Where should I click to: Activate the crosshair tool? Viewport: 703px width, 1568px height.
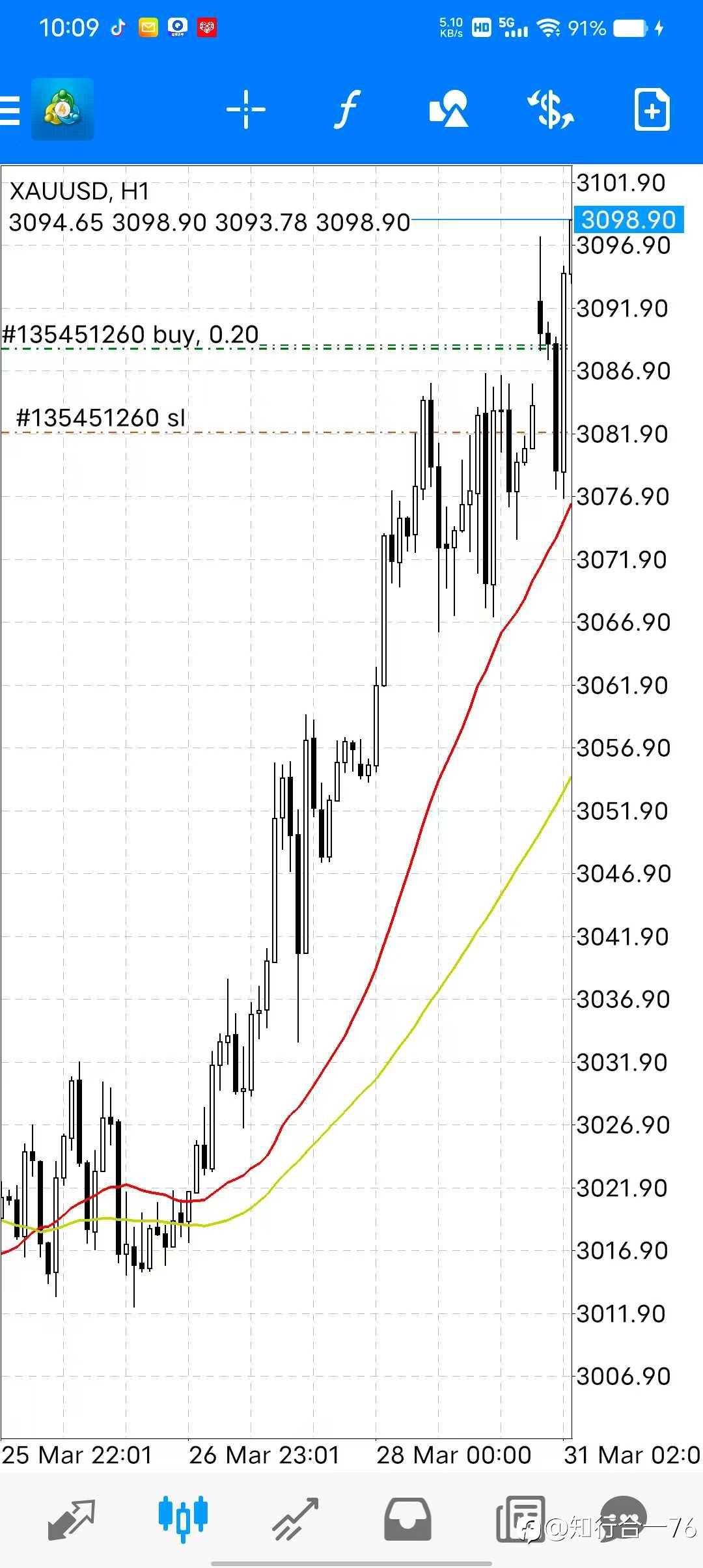click(246, 109)
